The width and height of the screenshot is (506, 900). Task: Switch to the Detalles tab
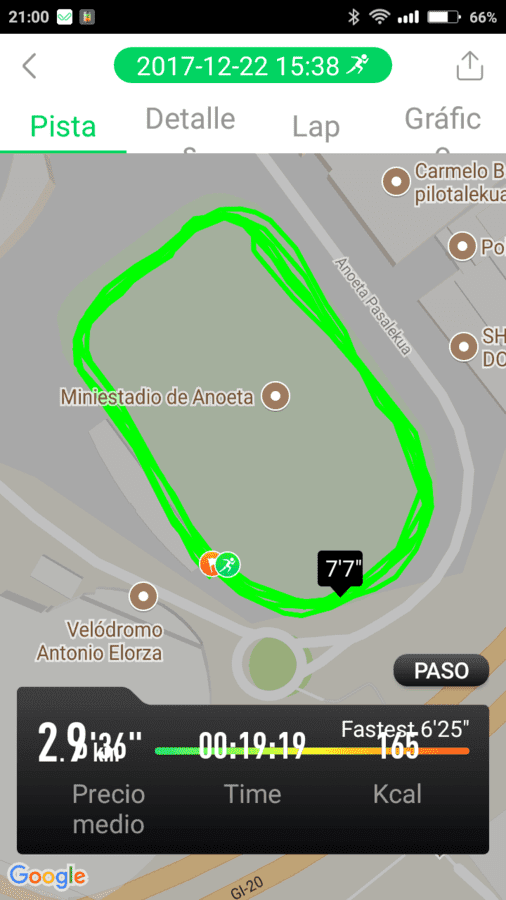(x=190, y=127)
